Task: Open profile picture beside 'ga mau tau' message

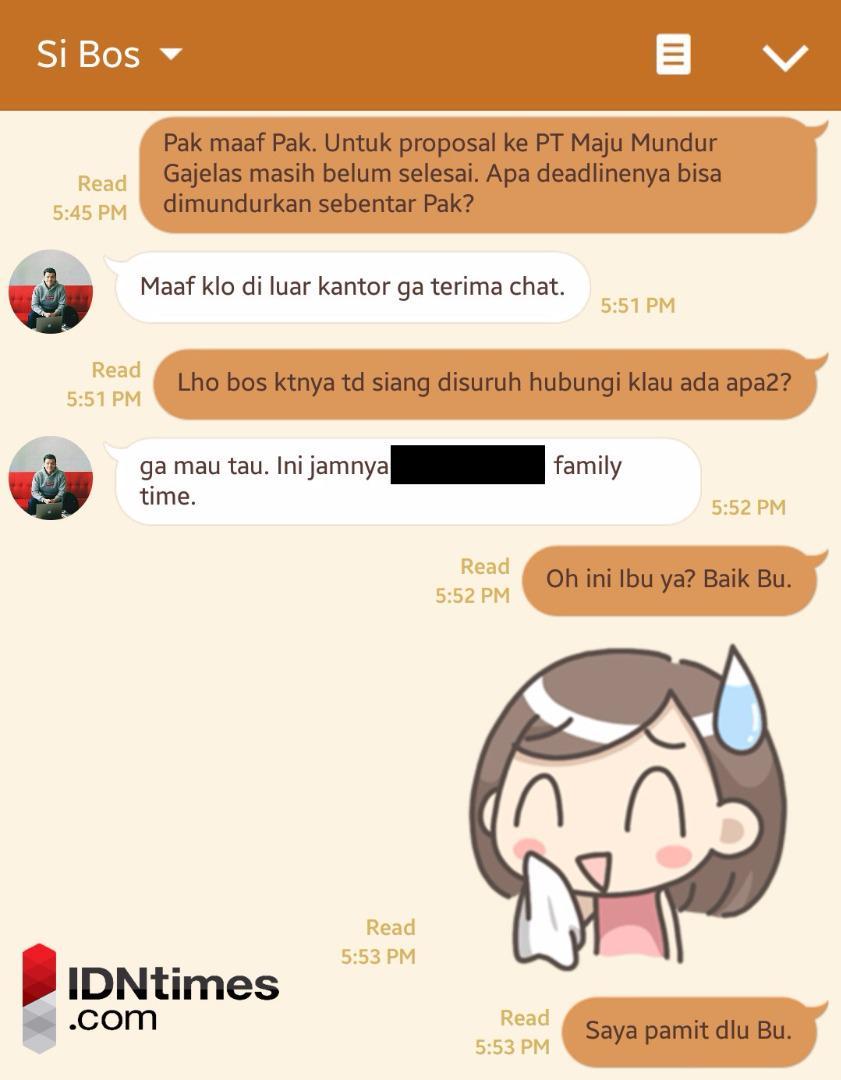Action: pos(50,478)
